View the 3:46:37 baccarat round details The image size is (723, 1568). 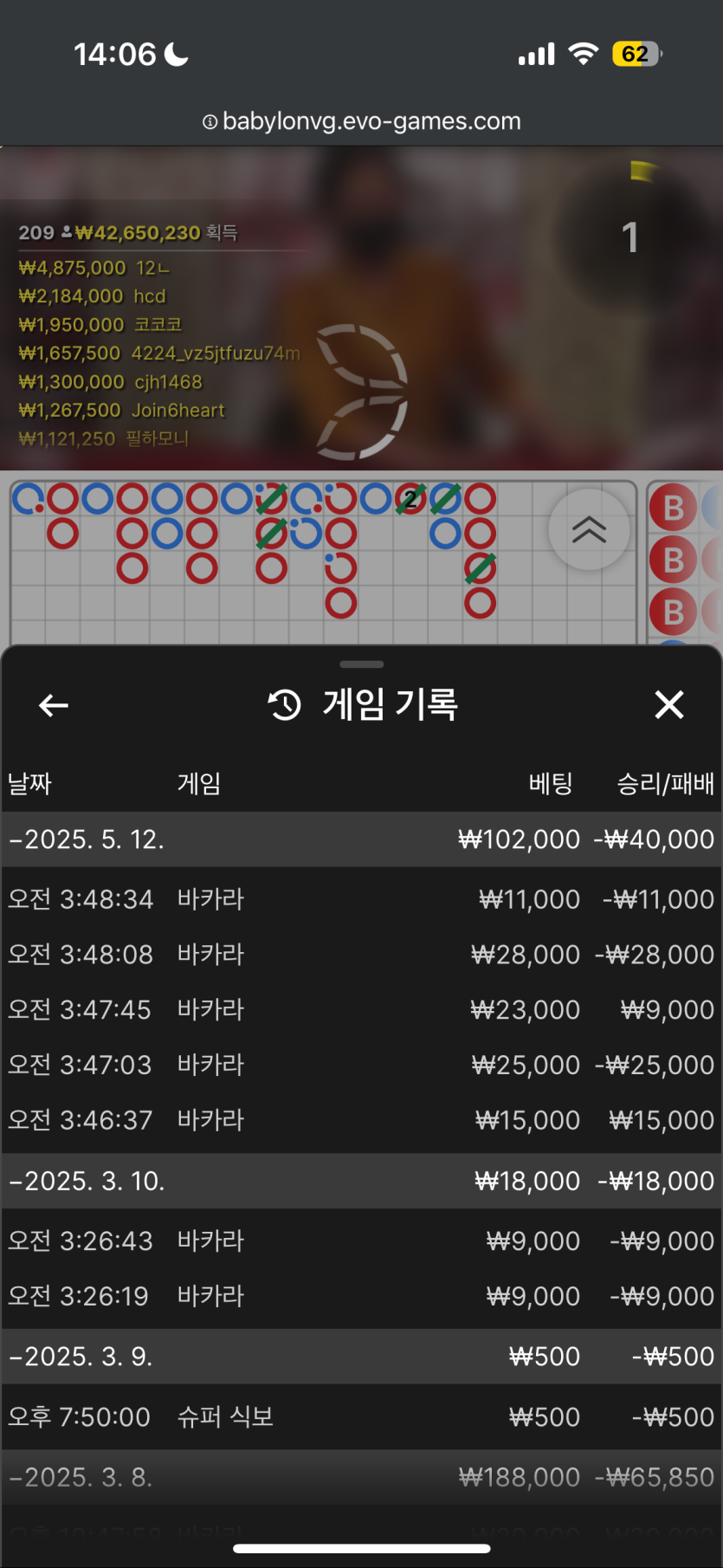pos(361,1120)
